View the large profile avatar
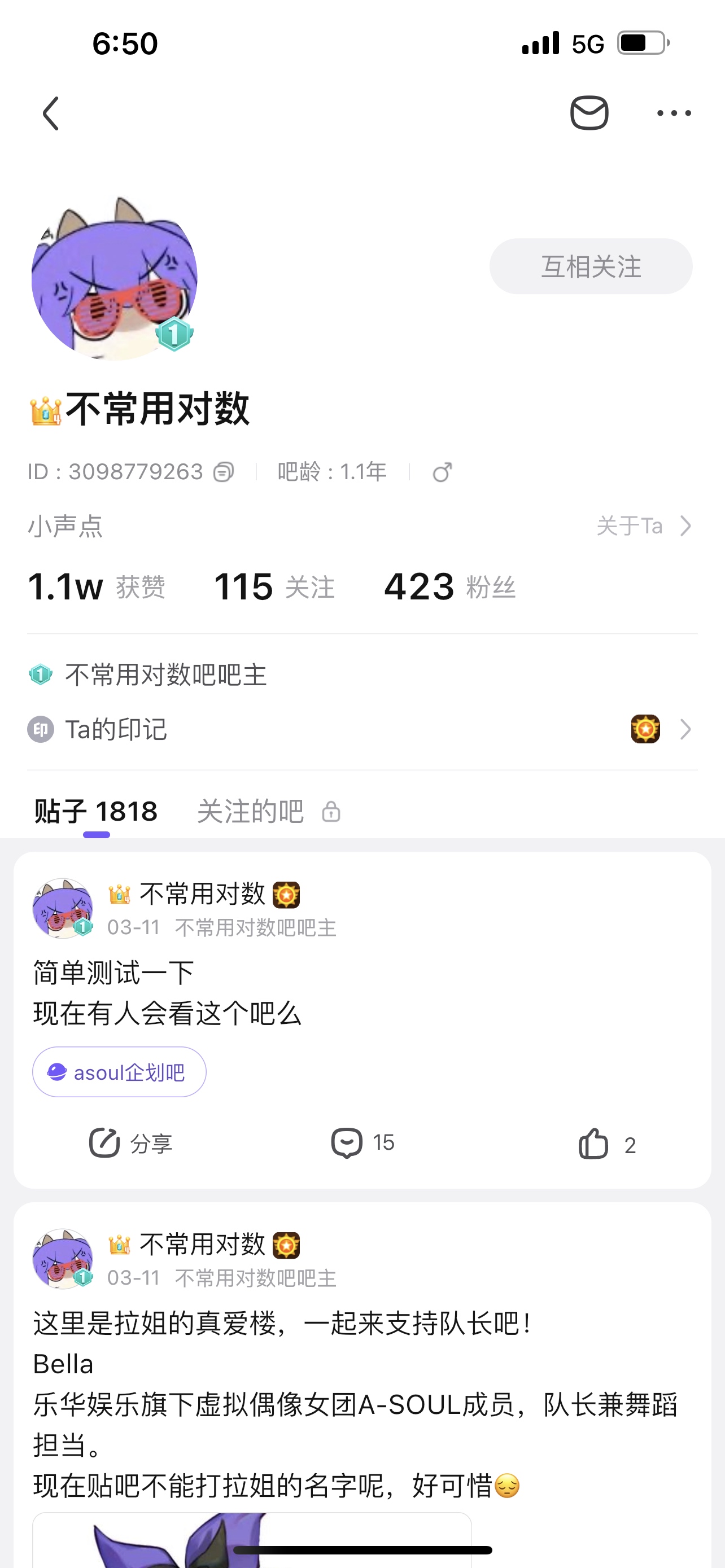The image size is (725, 1568). [x=115, y=278]
